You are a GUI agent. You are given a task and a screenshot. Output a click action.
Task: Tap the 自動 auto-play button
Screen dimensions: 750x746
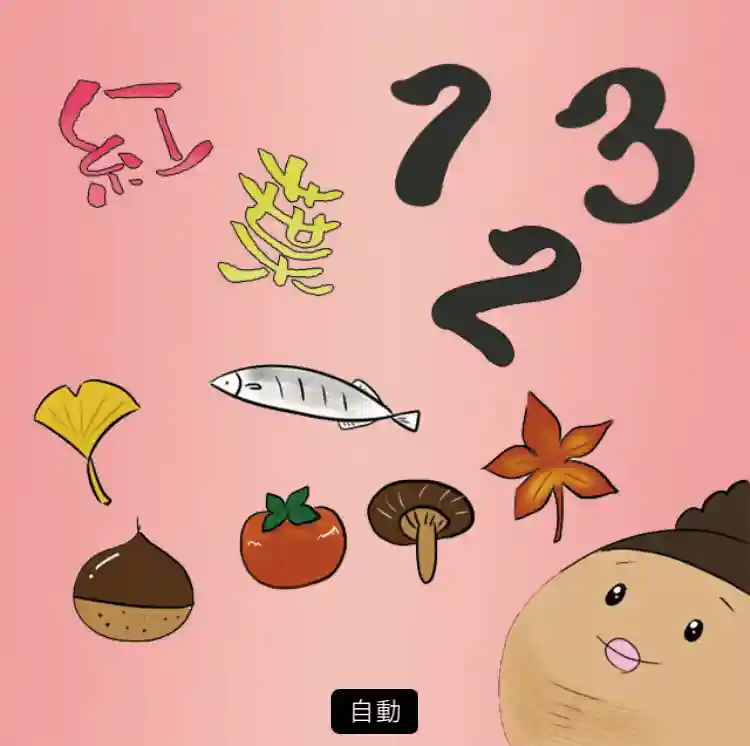pos(375,711)
